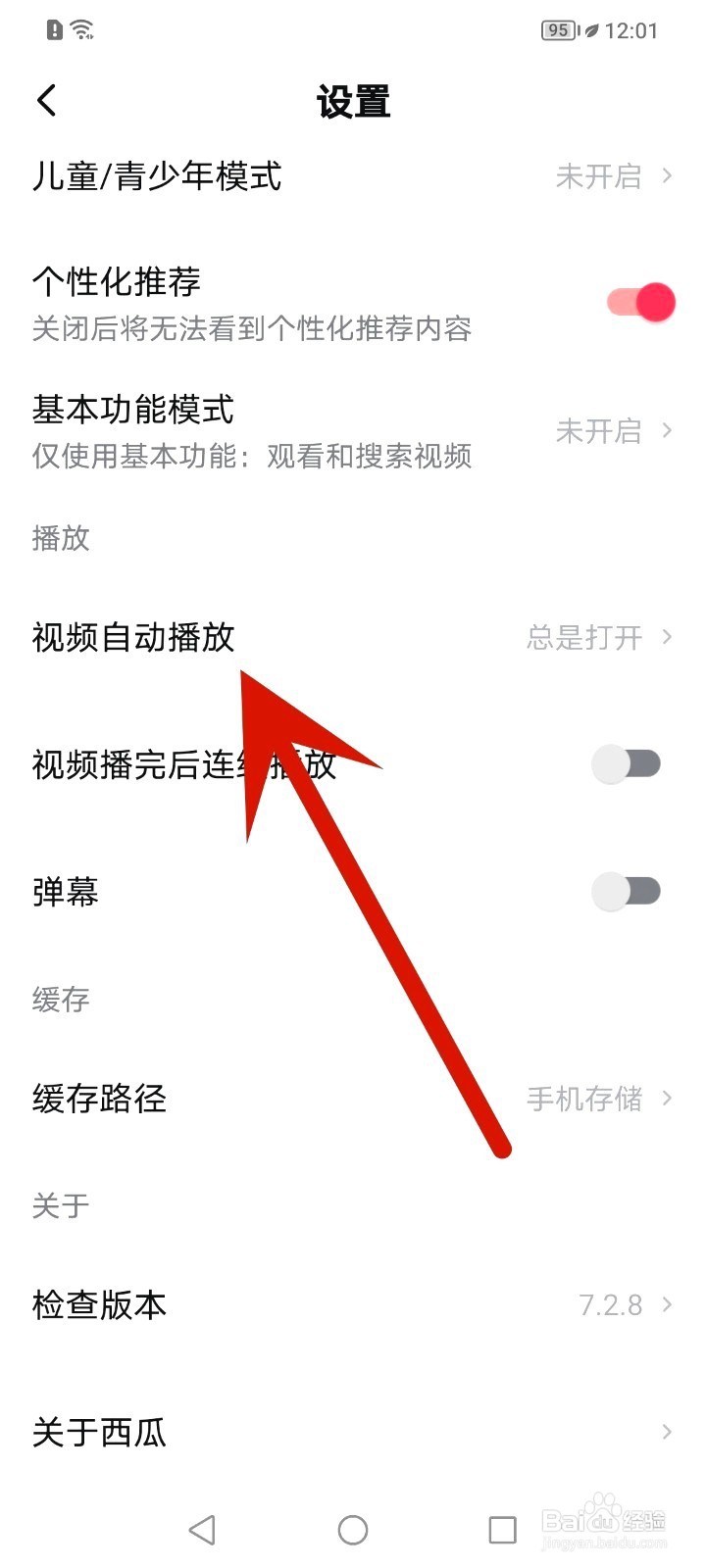Tap the back arrow on settings page
The width and height of the screenshot is (706, 1568).
(46, 100)
